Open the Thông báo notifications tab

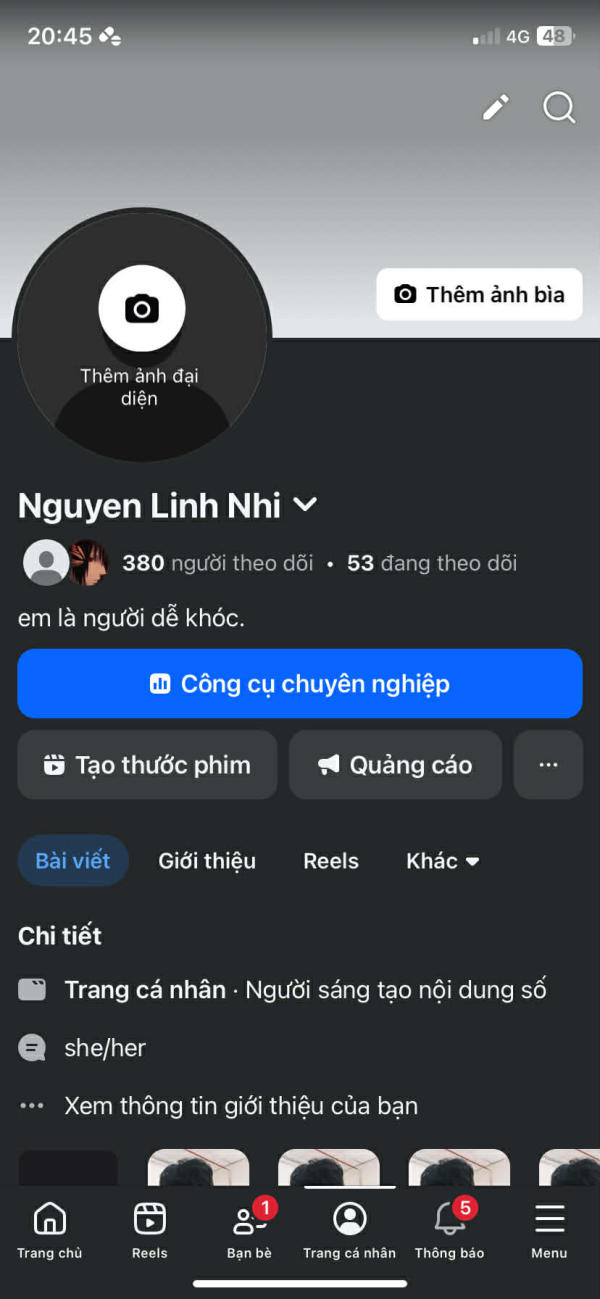pyautogui.click(x=449, y=1231)
